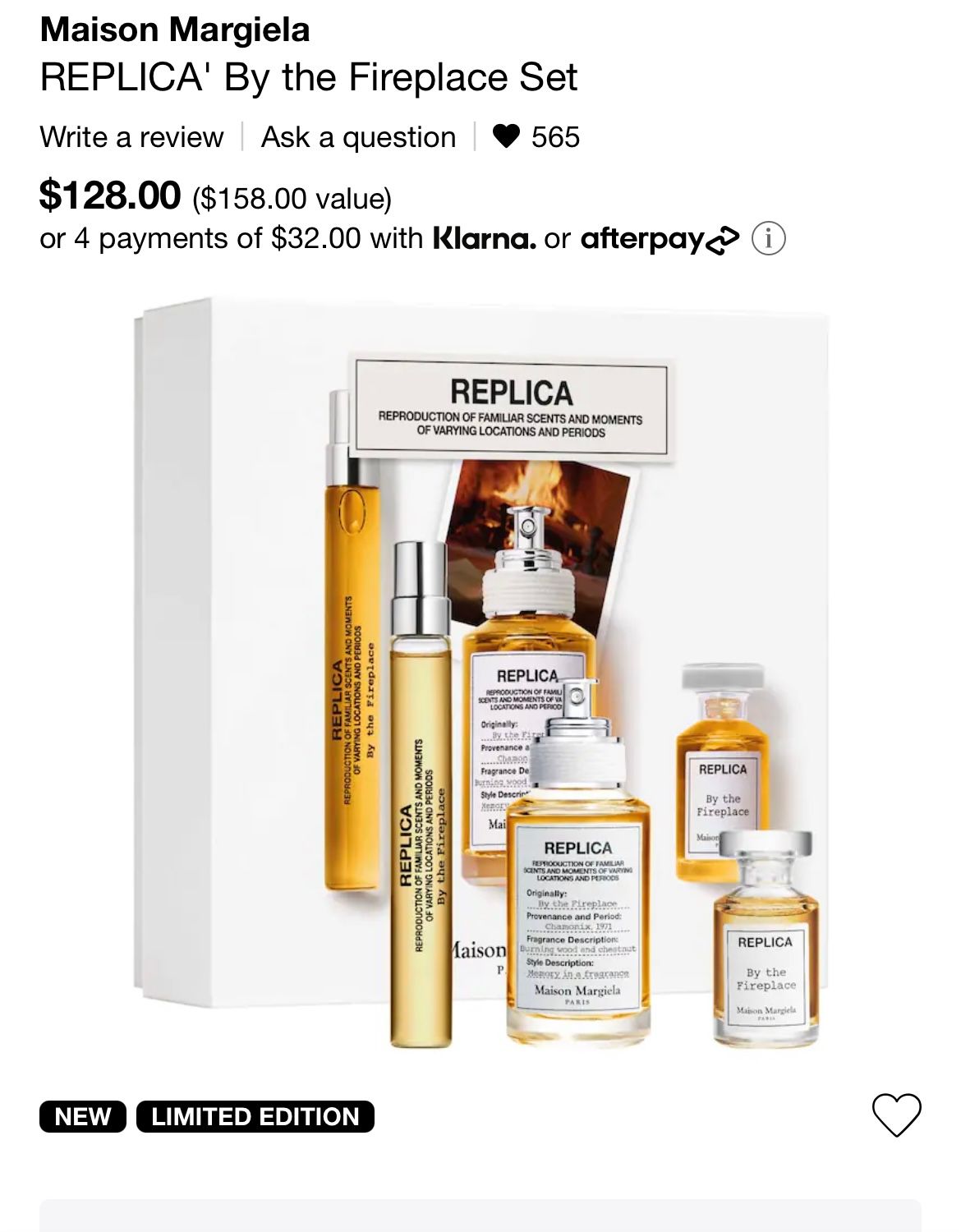Open the Maison Margiela brand link
This screenshot has height=1232, width=961.
[175, 30]
